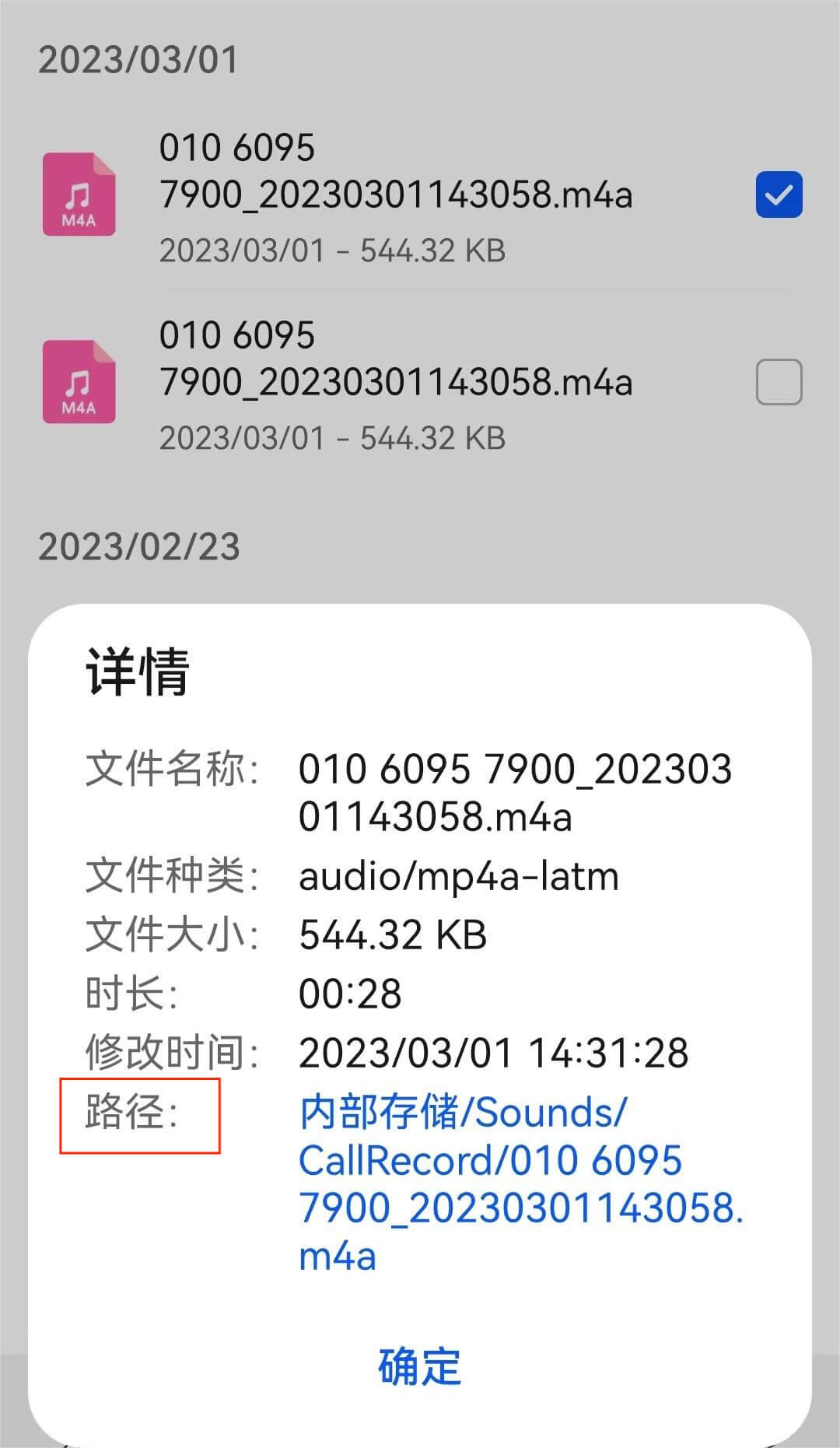Click the pink audio file thumbnail above the 2023/02/23 header
Screen dimensions: 840x1448
[x=79, y=382]
